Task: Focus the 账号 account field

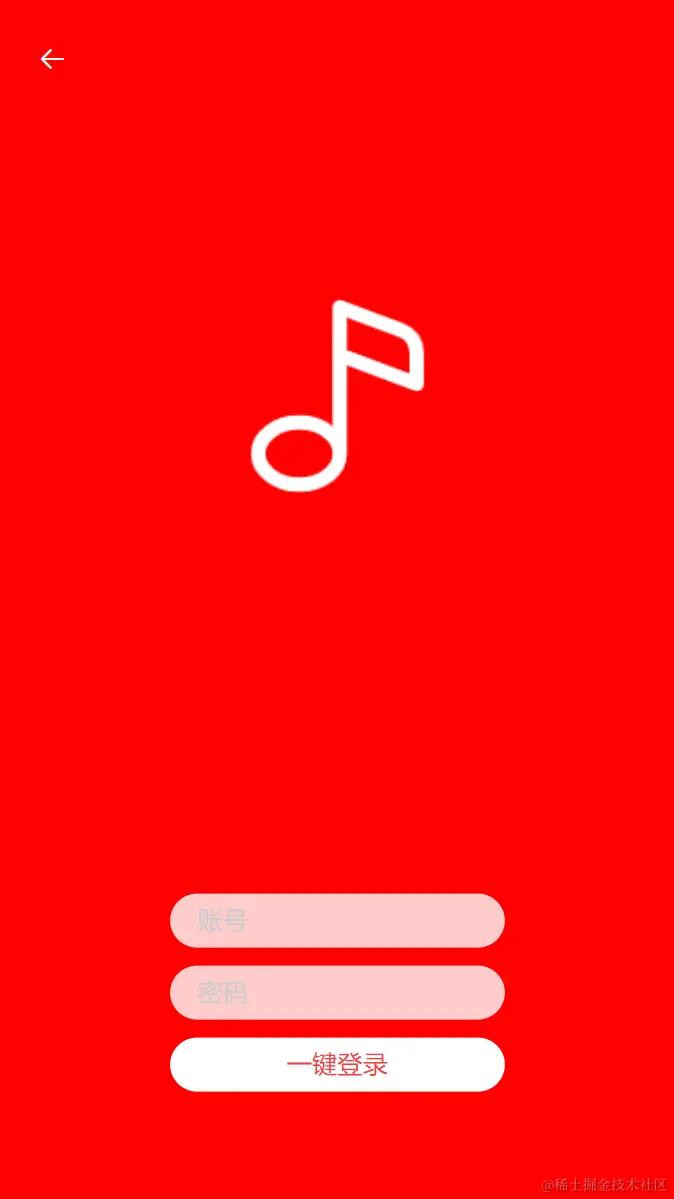Action: point(337,921)
